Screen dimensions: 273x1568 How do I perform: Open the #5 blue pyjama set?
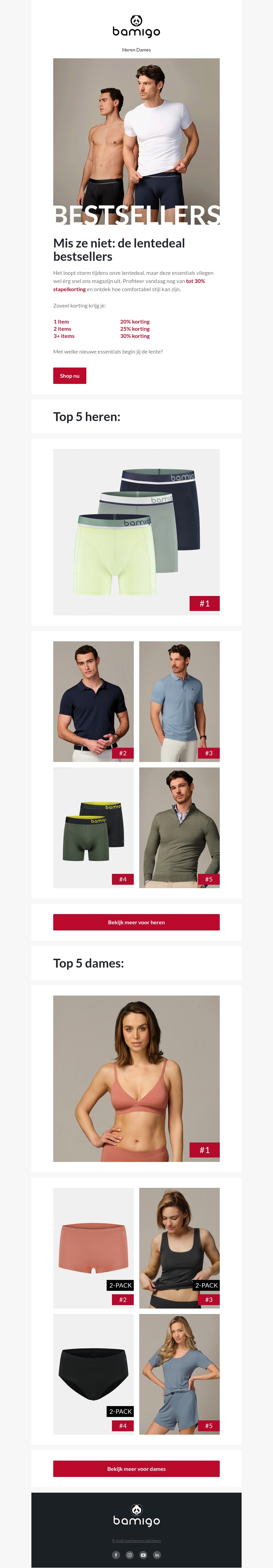[x=179, y=1373]
